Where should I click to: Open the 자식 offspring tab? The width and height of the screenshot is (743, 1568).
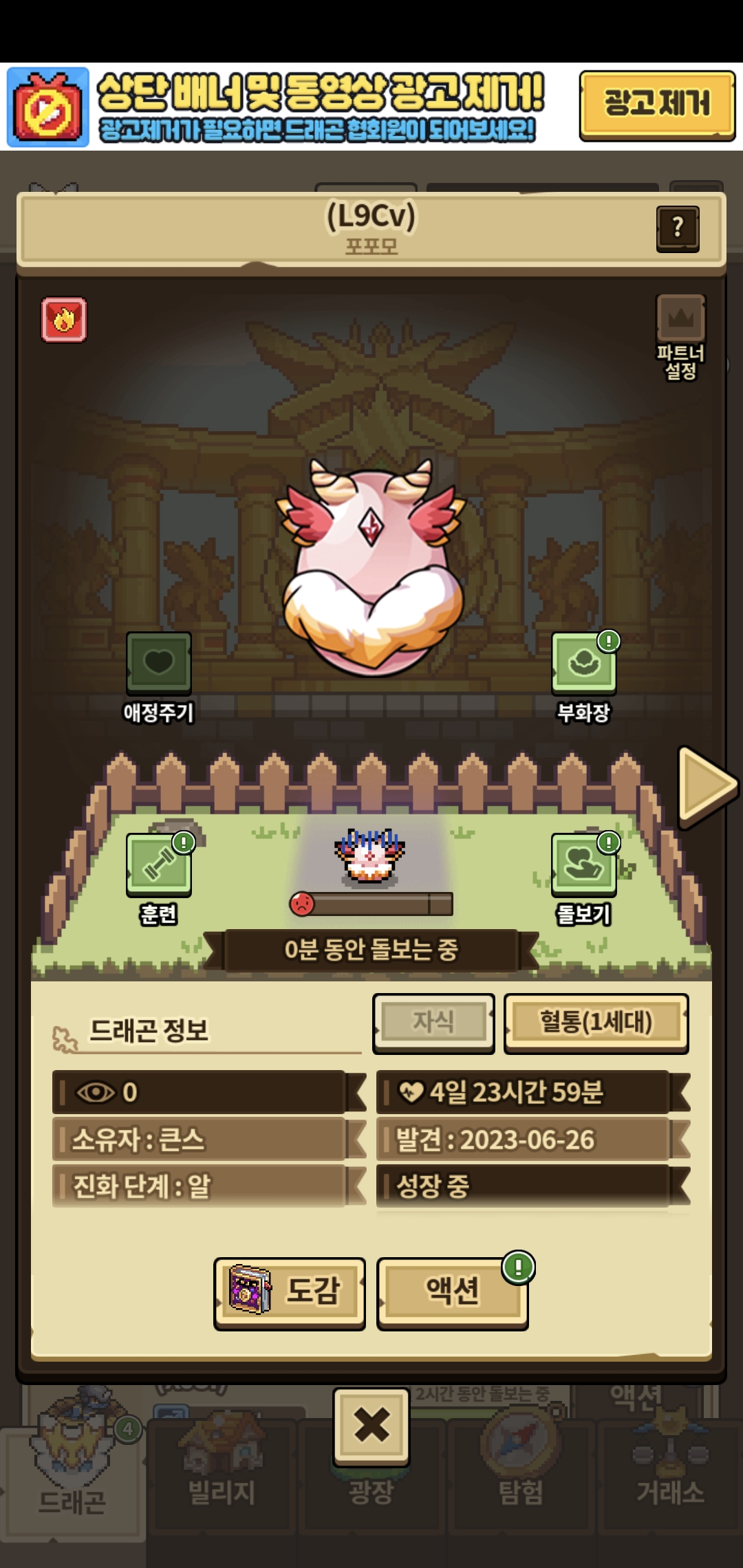click(x=433, y=1023)
